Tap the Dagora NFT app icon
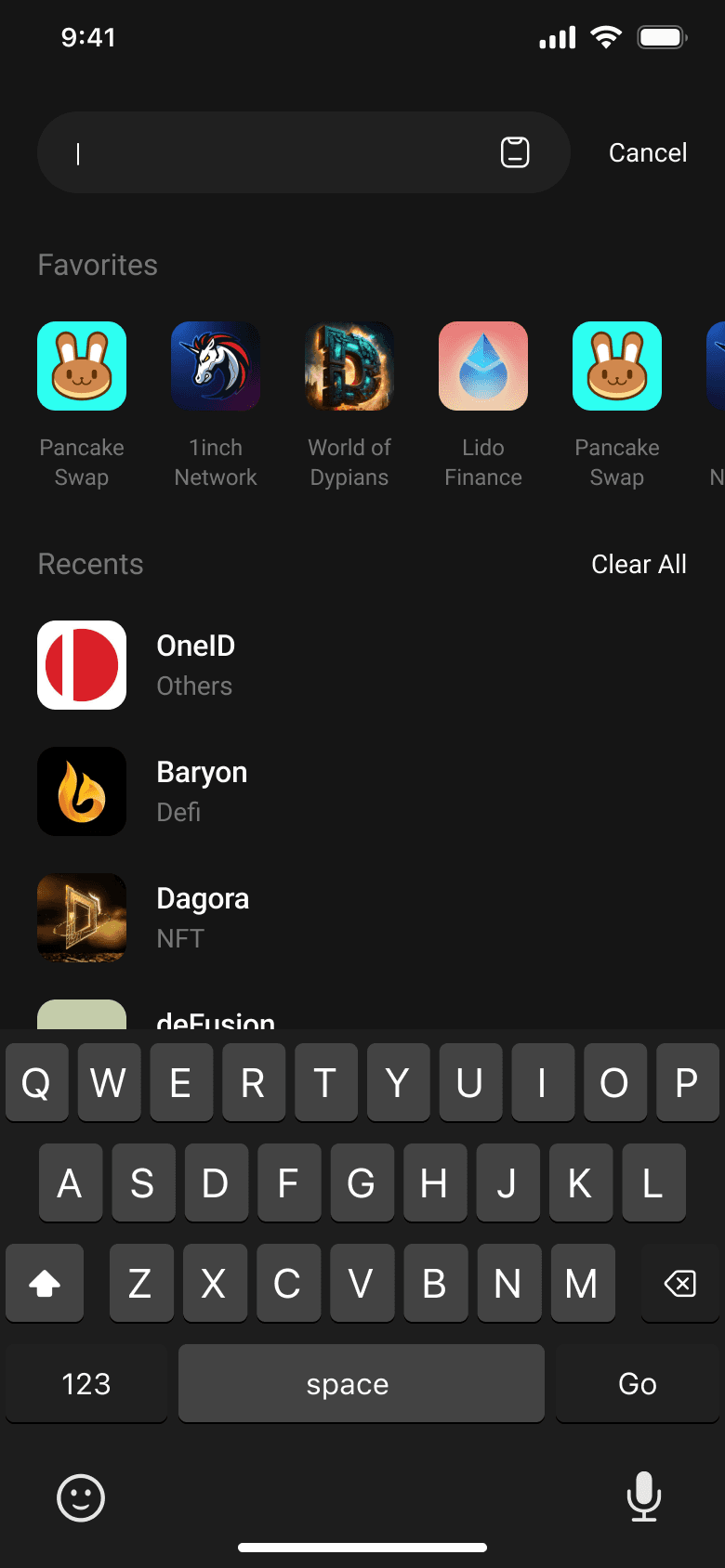The height and width of the screenshot is (1568, 725). pyautogui.click(x=82, y=917)
